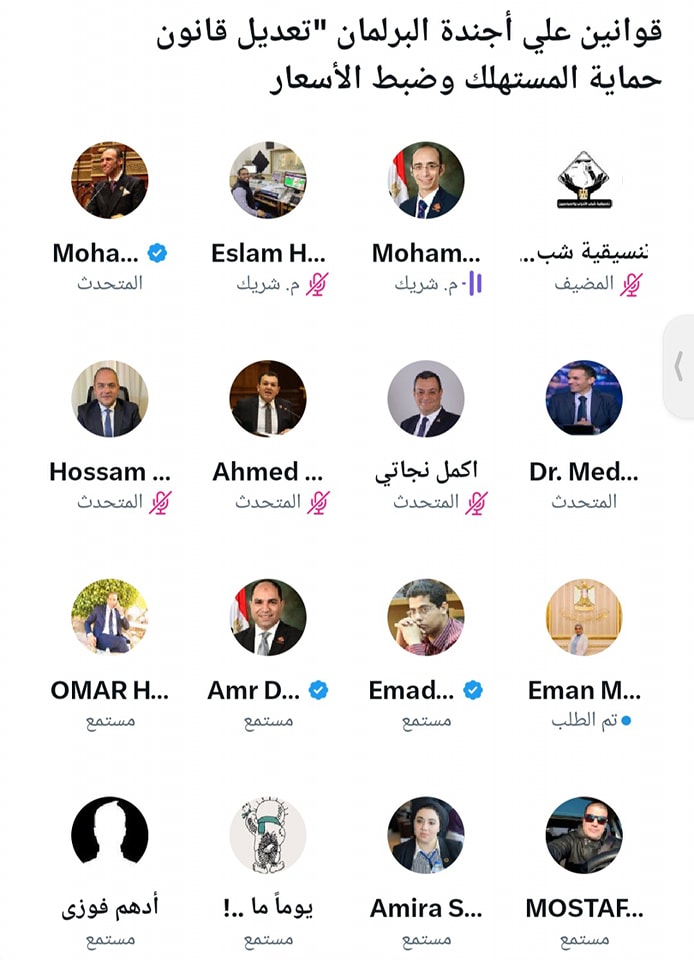The height and width of the screenshot is (960, 694).
Task: View listener Emad... verified profile
Action: [x=426, y=616]
